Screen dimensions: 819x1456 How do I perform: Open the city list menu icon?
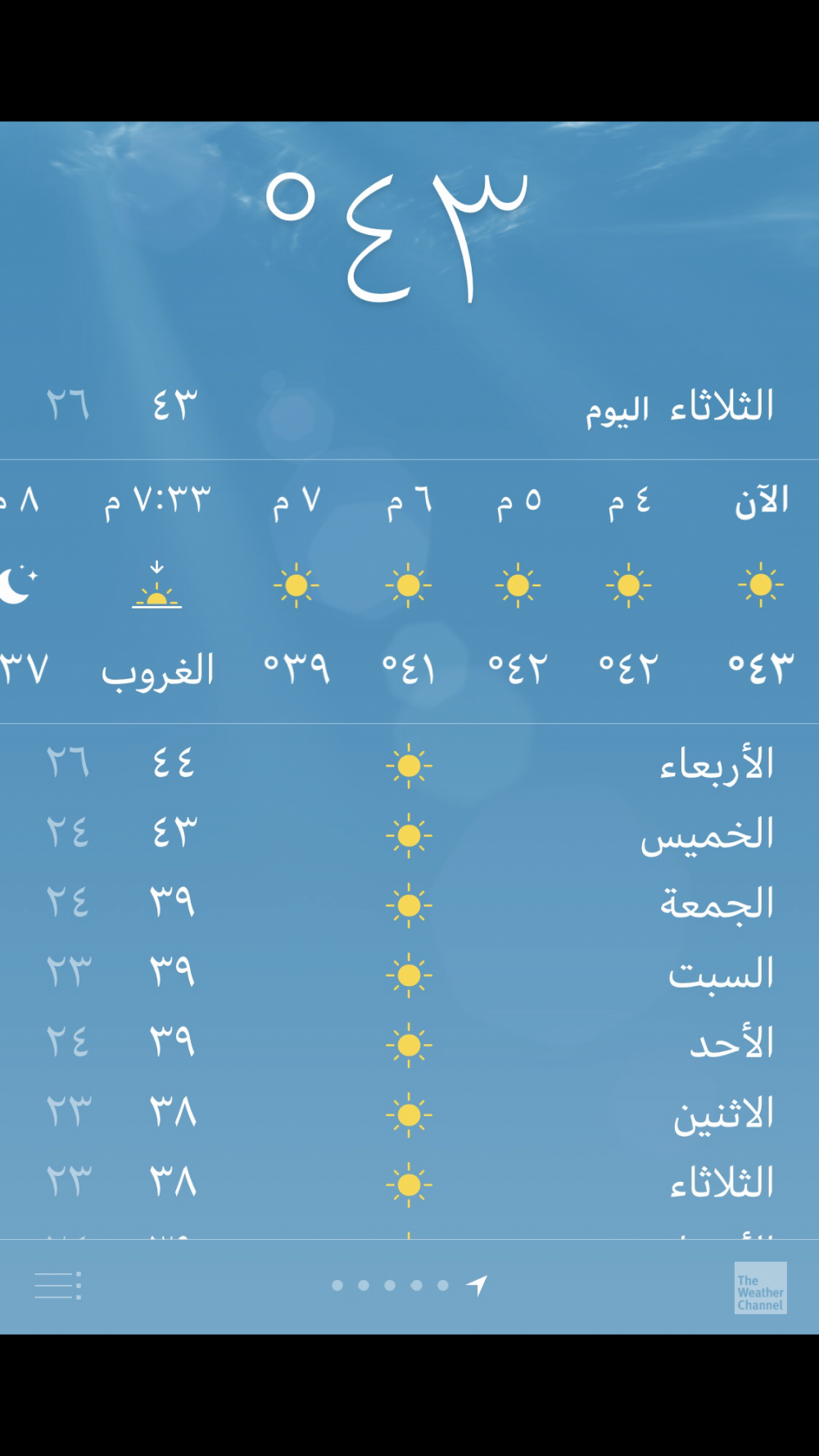[x=57, y=1286]
